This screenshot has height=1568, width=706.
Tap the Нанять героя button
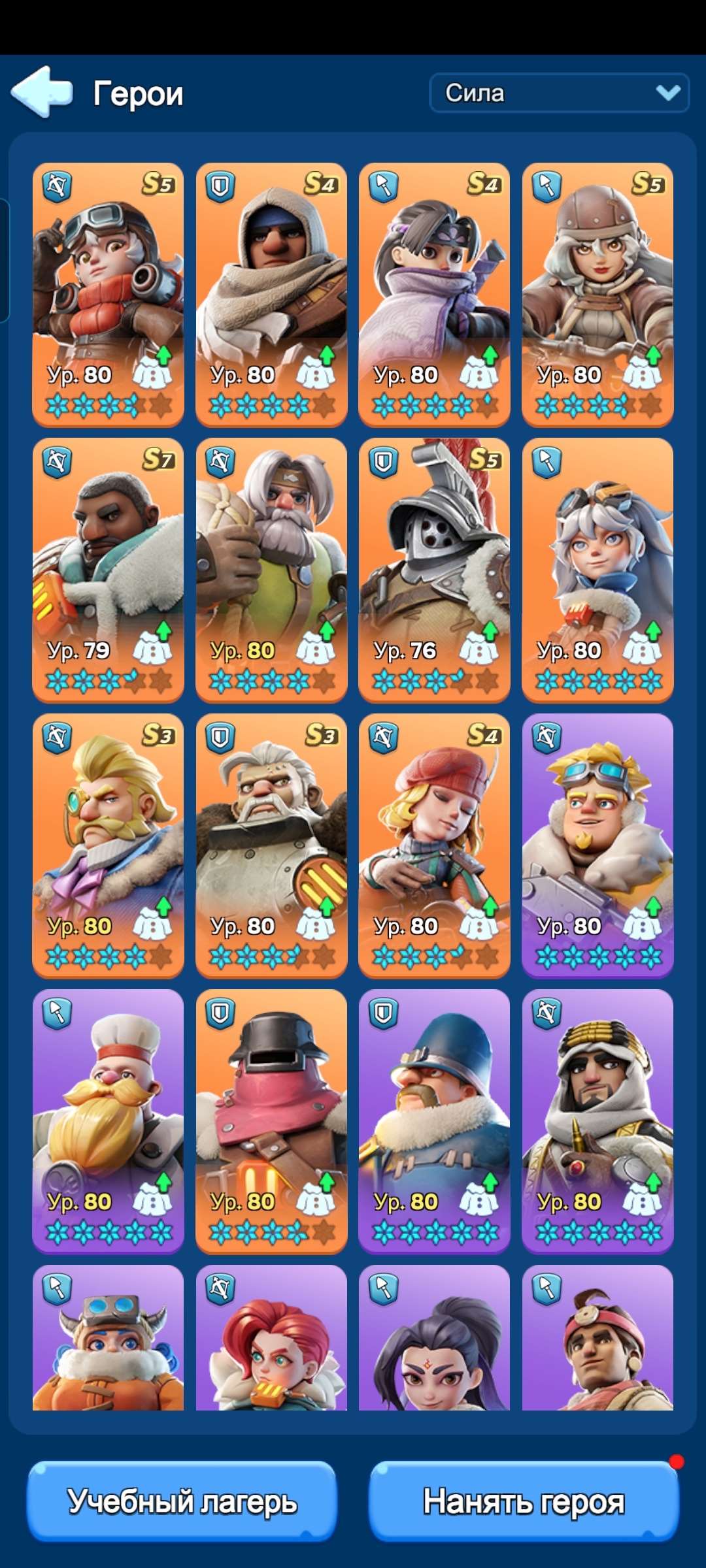tap(524, 1501)
